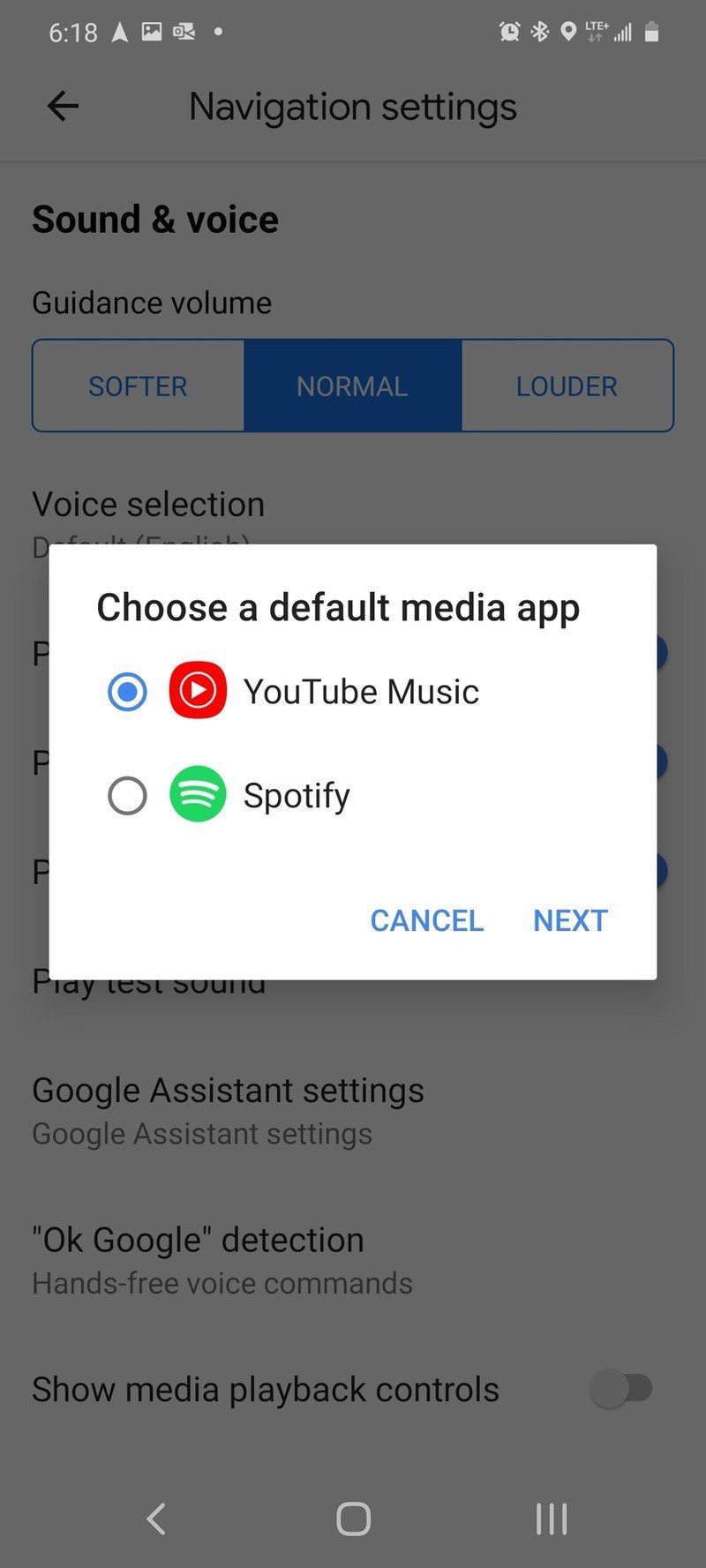Set guidance volume to LOUDER

click(x=567, y=386)
